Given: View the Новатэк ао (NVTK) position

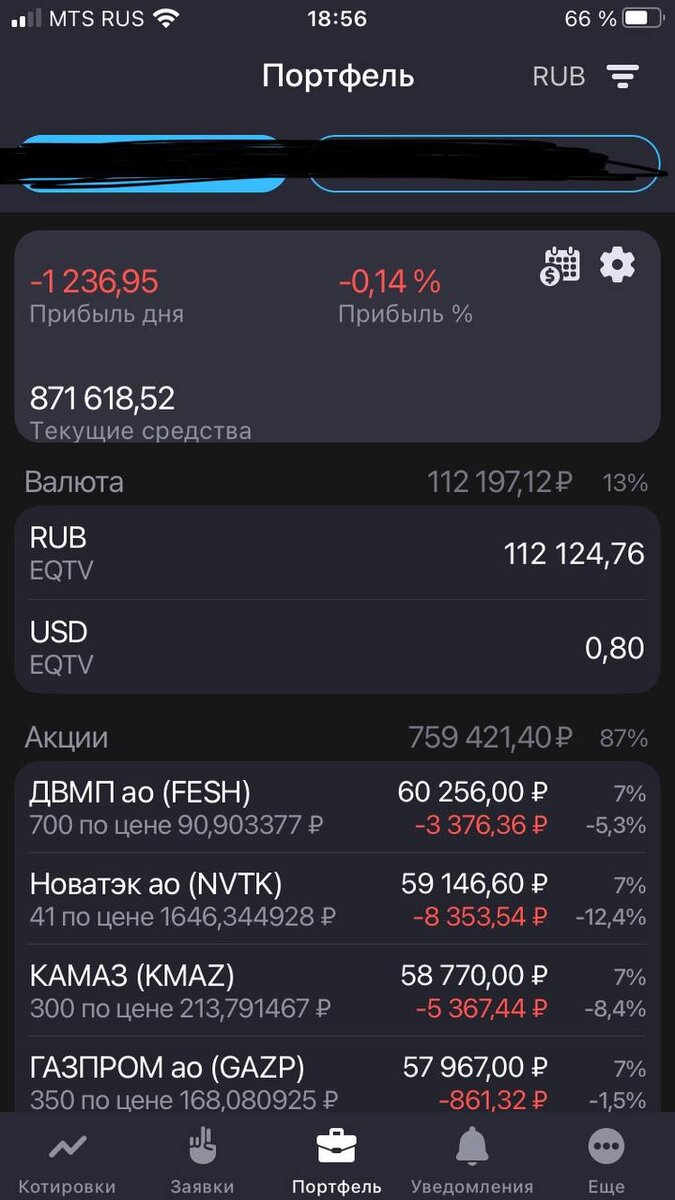Looking at the screenshot, I should coord(337,899).
